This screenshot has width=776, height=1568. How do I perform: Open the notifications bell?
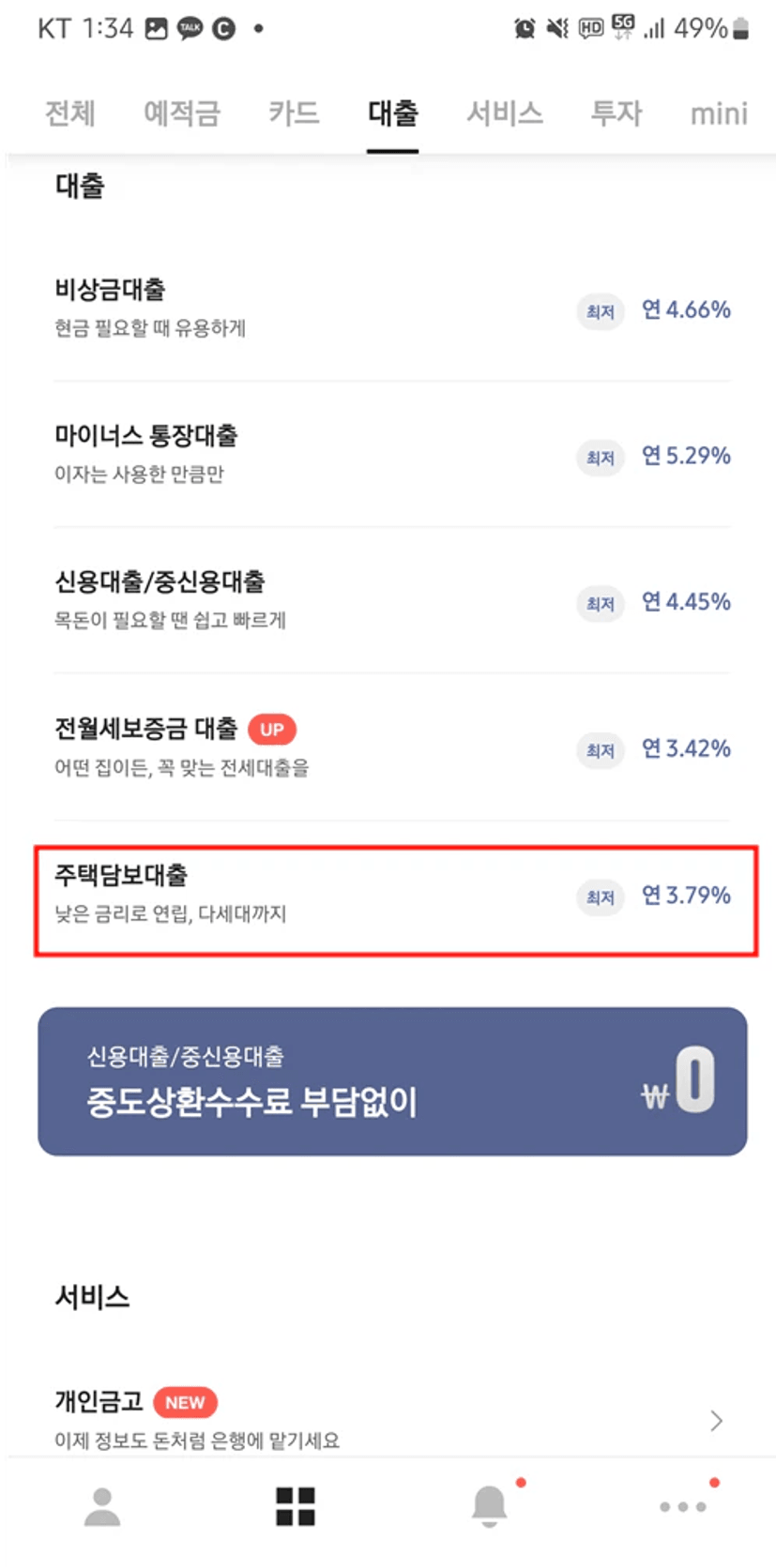tap(490, 1506)
